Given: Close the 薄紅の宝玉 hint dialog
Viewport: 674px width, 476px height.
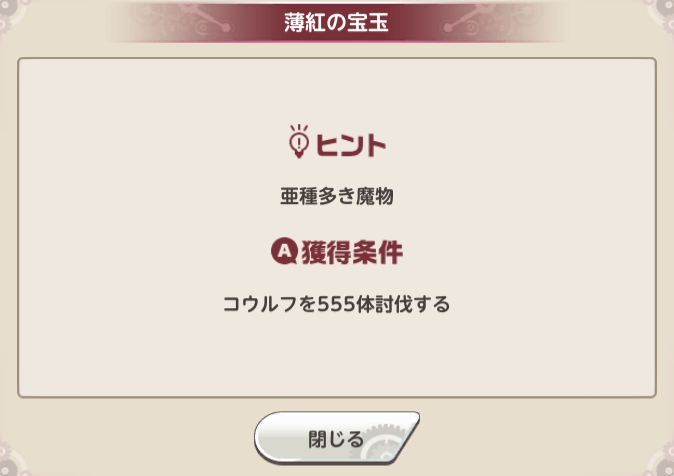Looking at the screenshot, I should (336, 439).
